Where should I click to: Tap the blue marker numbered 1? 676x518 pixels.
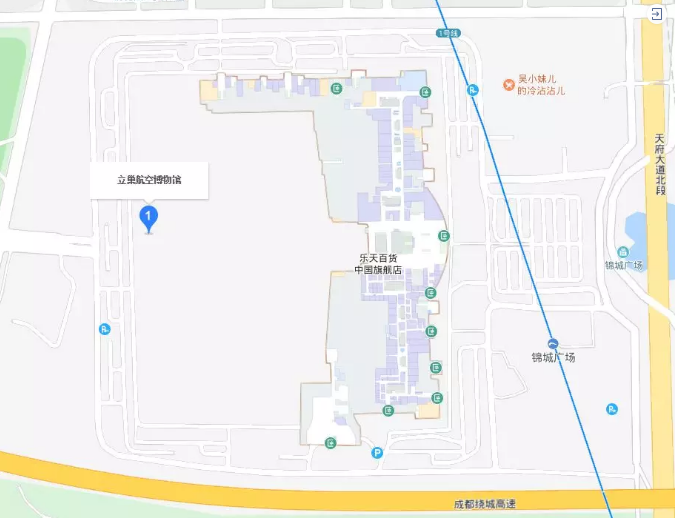150,217
